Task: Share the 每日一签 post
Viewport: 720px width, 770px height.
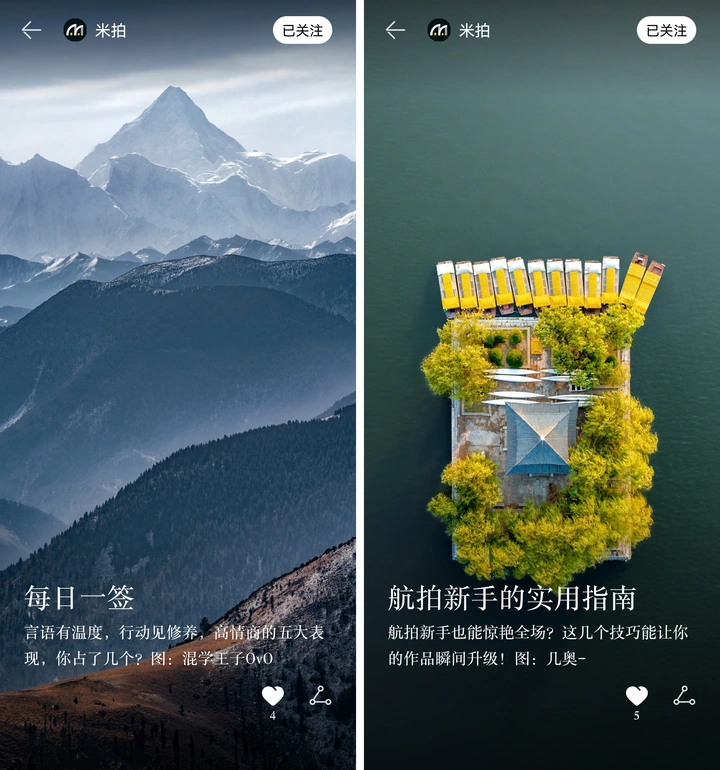Action: (x=320, y=696)
